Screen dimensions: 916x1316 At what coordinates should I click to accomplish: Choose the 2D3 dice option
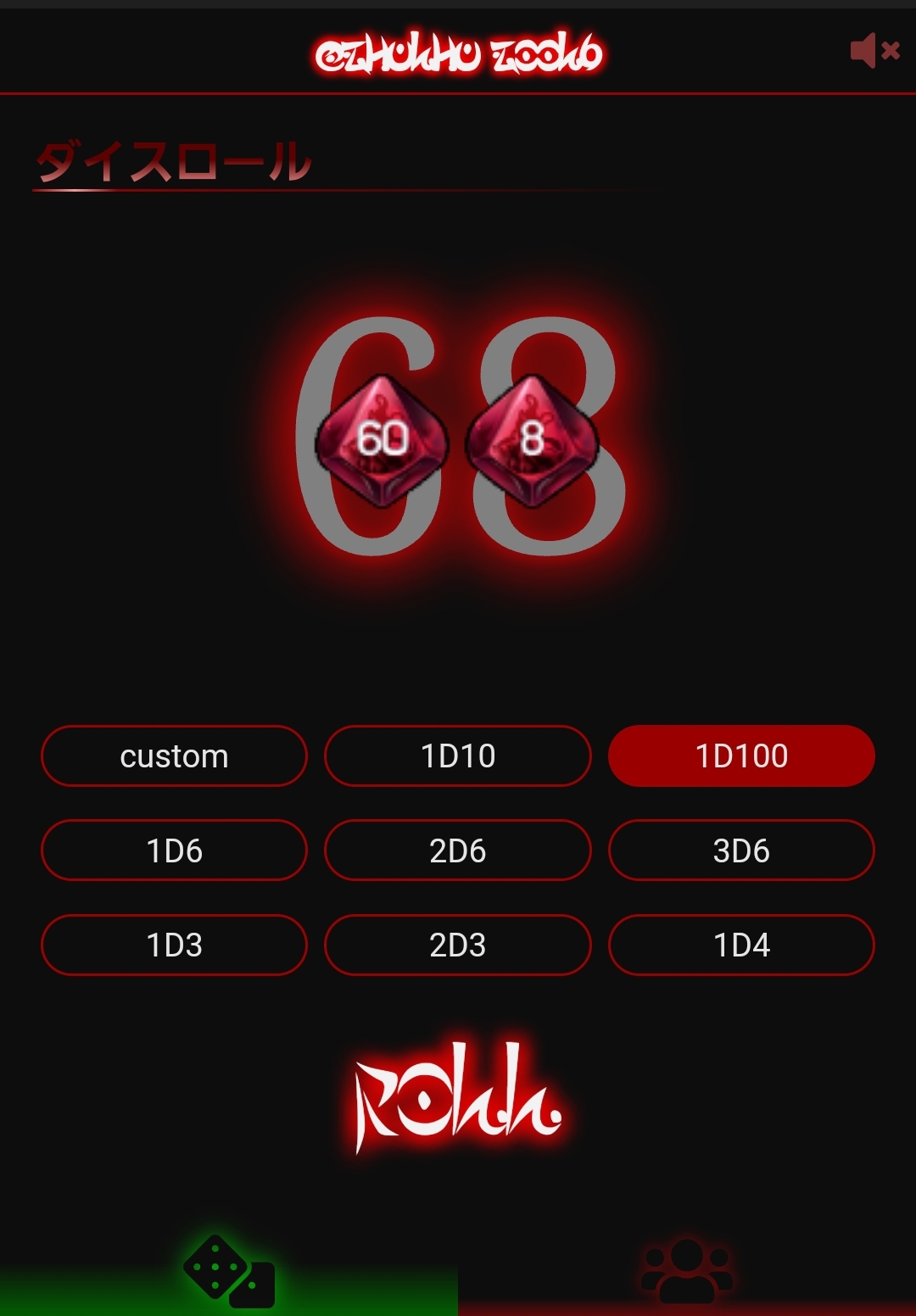(458, 945)
